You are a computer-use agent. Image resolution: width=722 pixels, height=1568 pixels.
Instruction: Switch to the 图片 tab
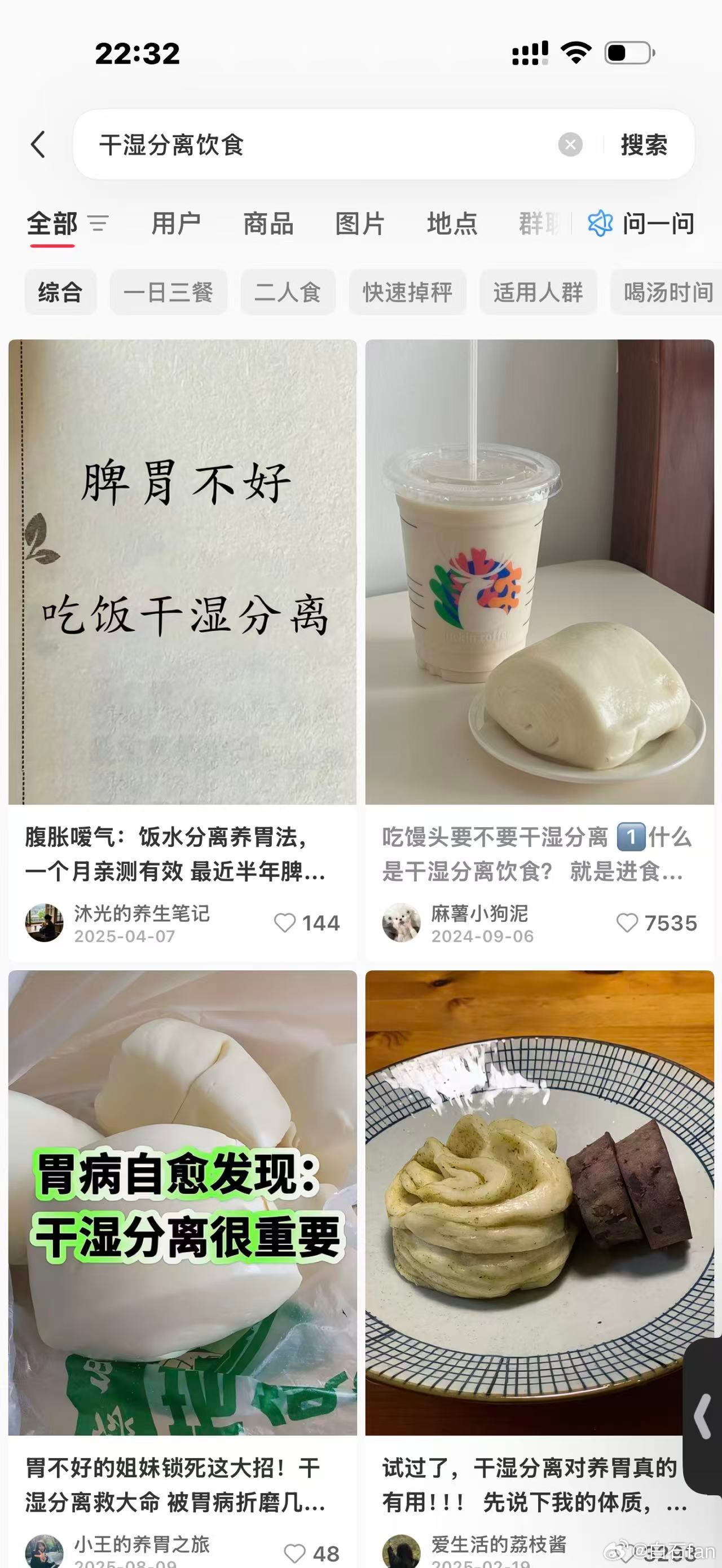click(x=359, y=224)
